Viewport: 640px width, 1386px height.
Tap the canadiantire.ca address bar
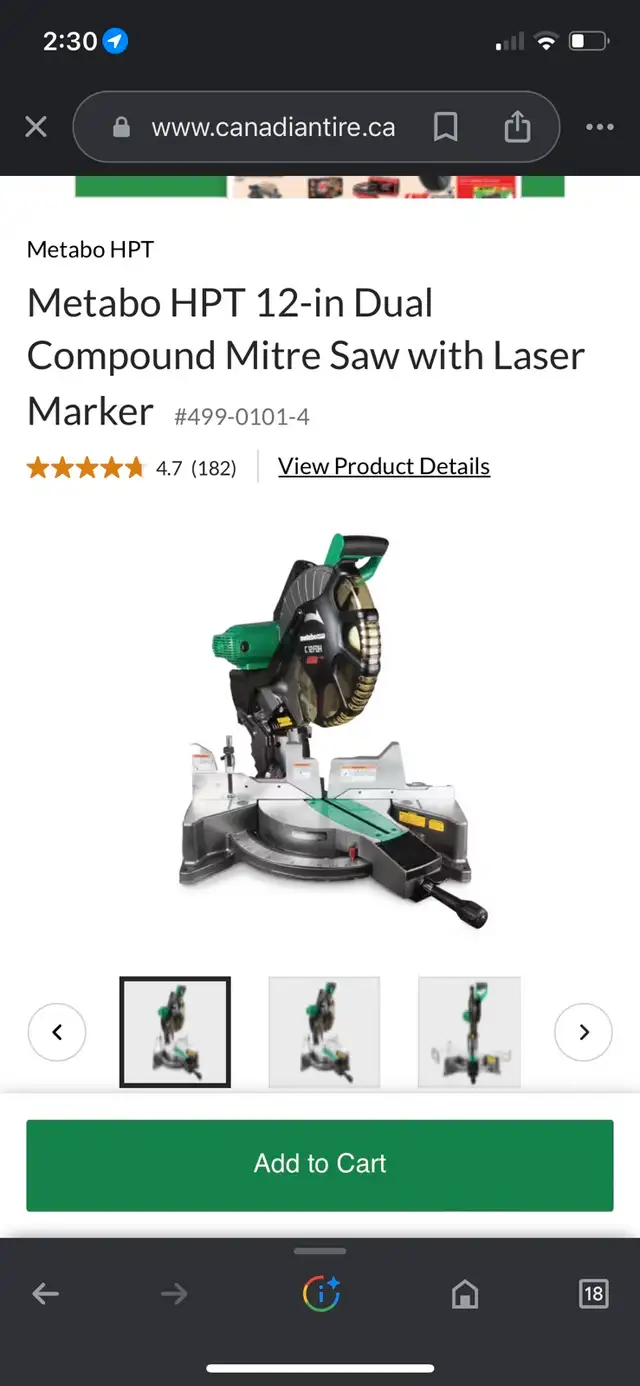point(273,128)
